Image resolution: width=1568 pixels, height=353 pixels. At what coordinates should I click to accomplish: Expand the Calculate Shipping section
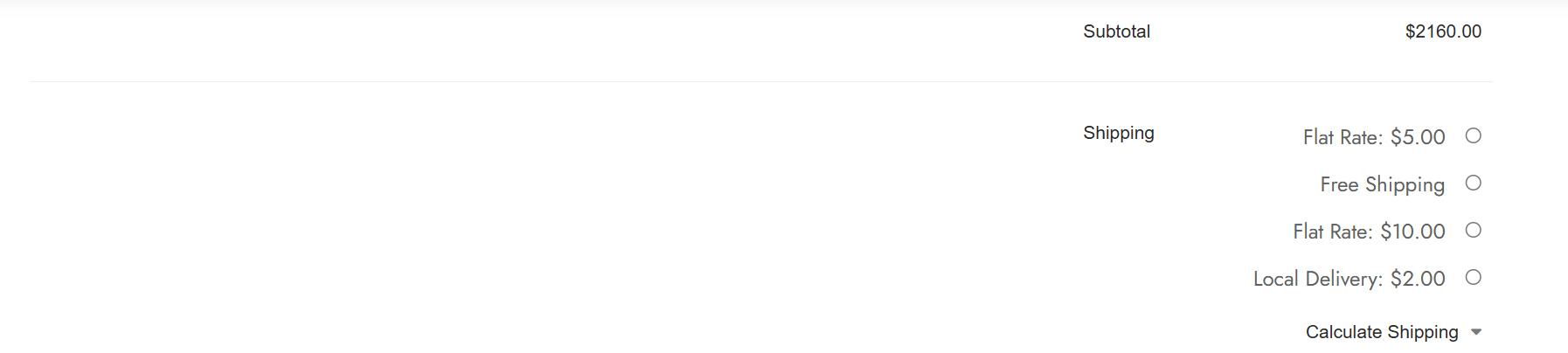tap(1393, 332)
